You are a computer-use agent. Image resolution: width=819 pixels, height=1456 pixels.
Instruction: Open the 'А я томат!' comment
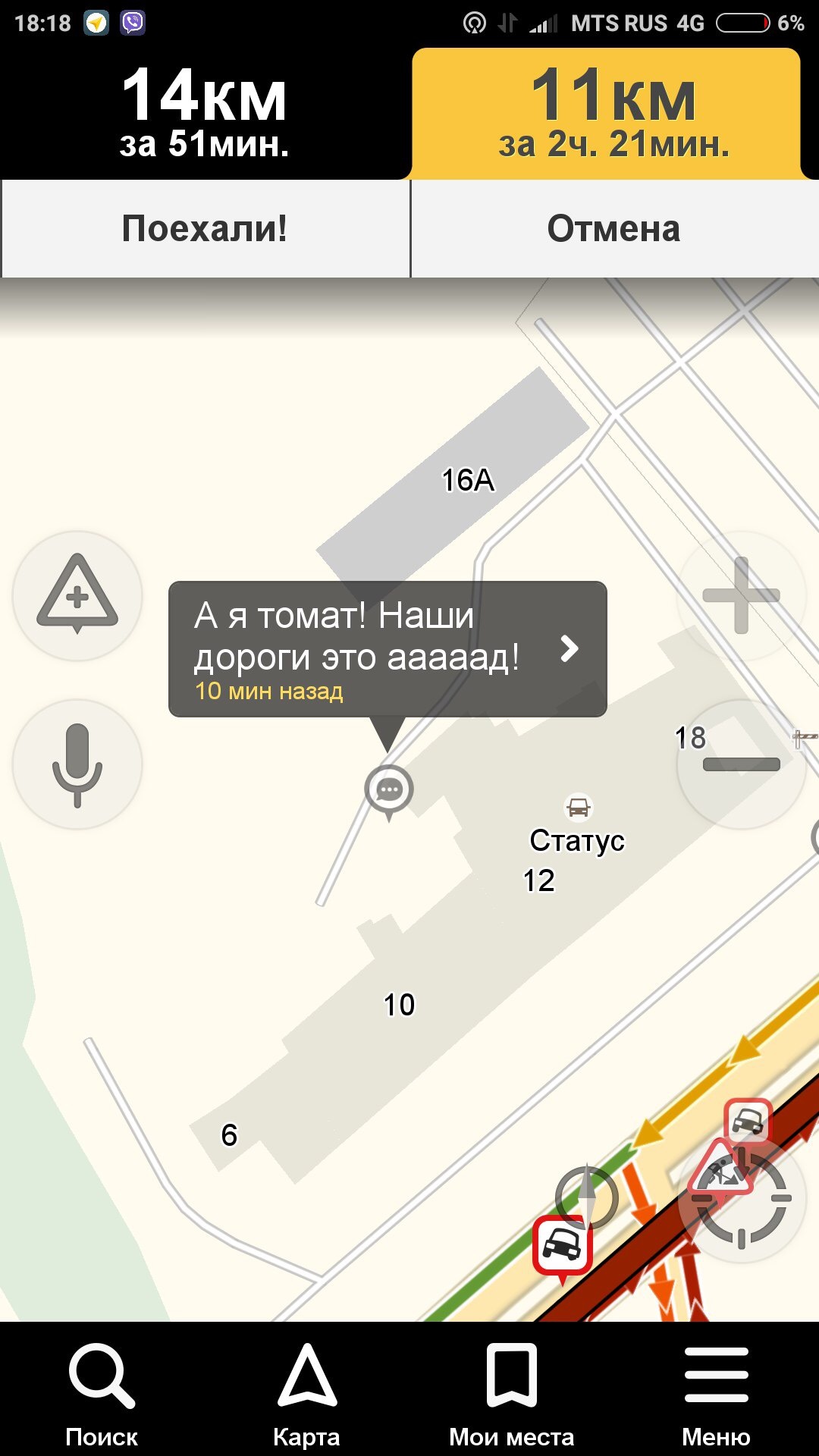click(x=387, y=649)
